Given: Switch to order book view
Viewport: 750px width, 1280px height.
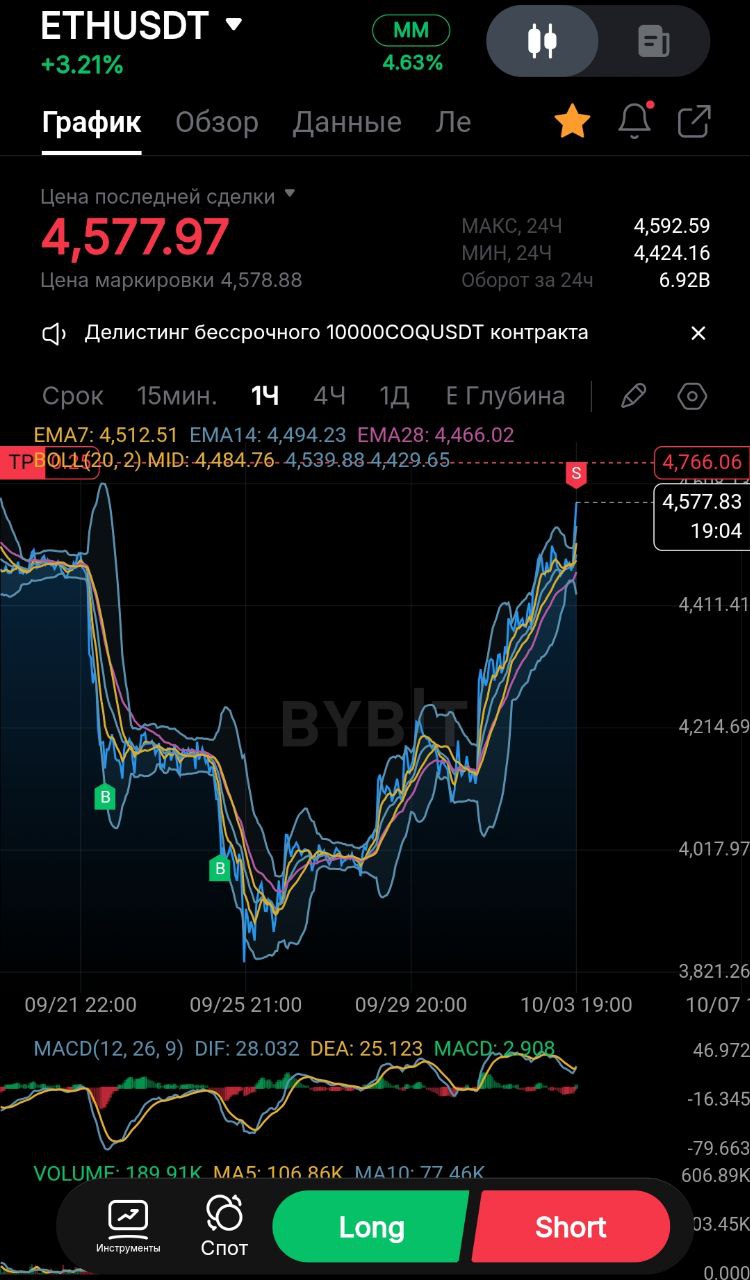Looking at the screenshot, I should (x=654, y=42).
